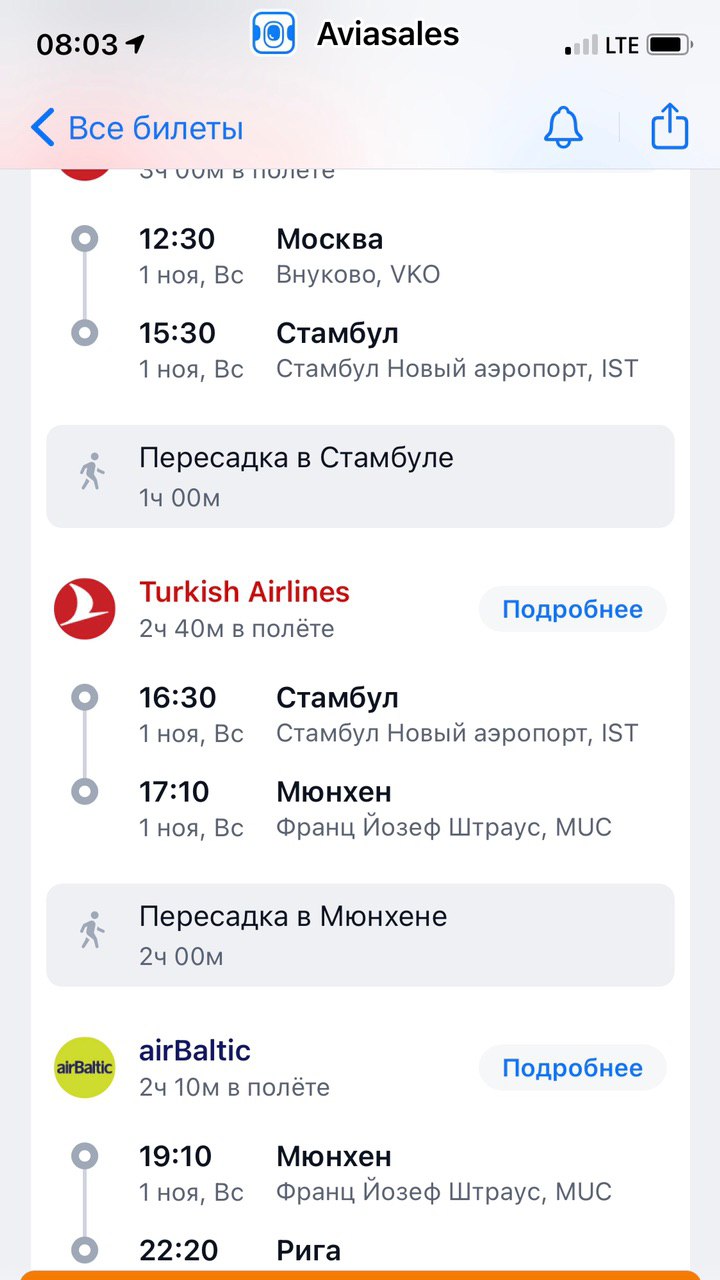The width and height of the screenshot is (720, 1280).
Task: Tap Подробнее for the Turkish Airlines flight
Action: [x=572, y=609]
